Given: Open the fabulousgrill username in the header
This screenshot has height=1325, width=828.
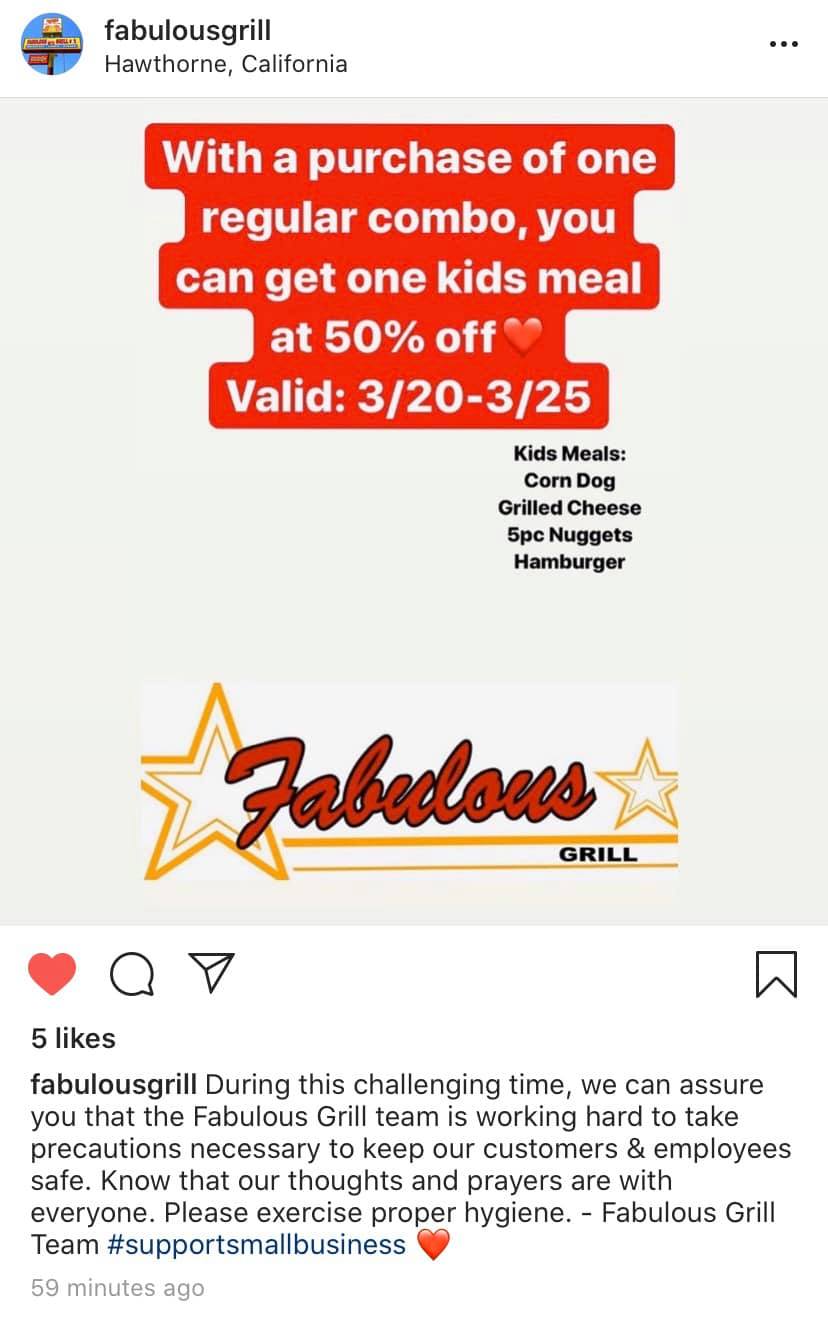Looking at the screenshot, I should tap(188, 30).
